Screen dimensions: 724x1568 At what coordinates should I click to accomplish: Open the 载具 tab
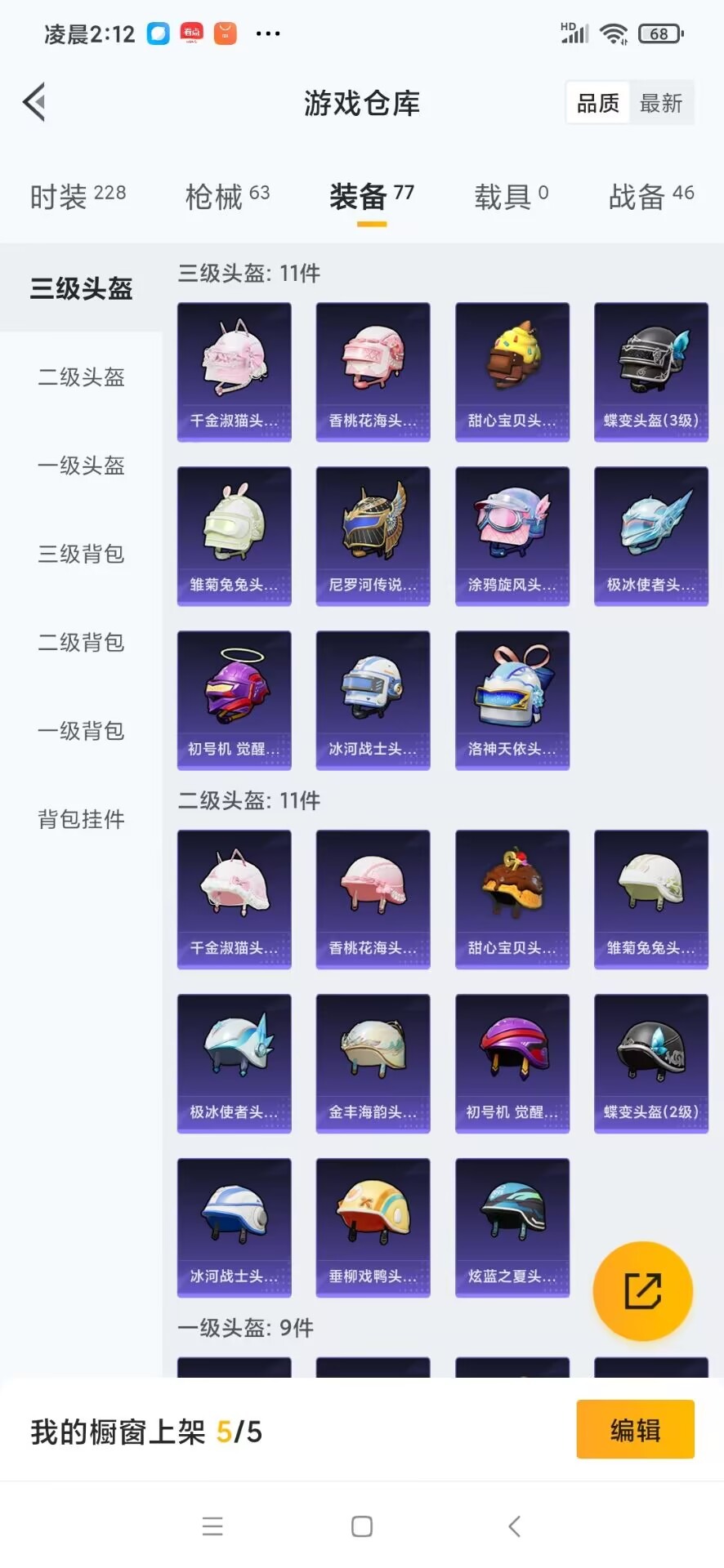pyautogui.click(x=511, y=196)
